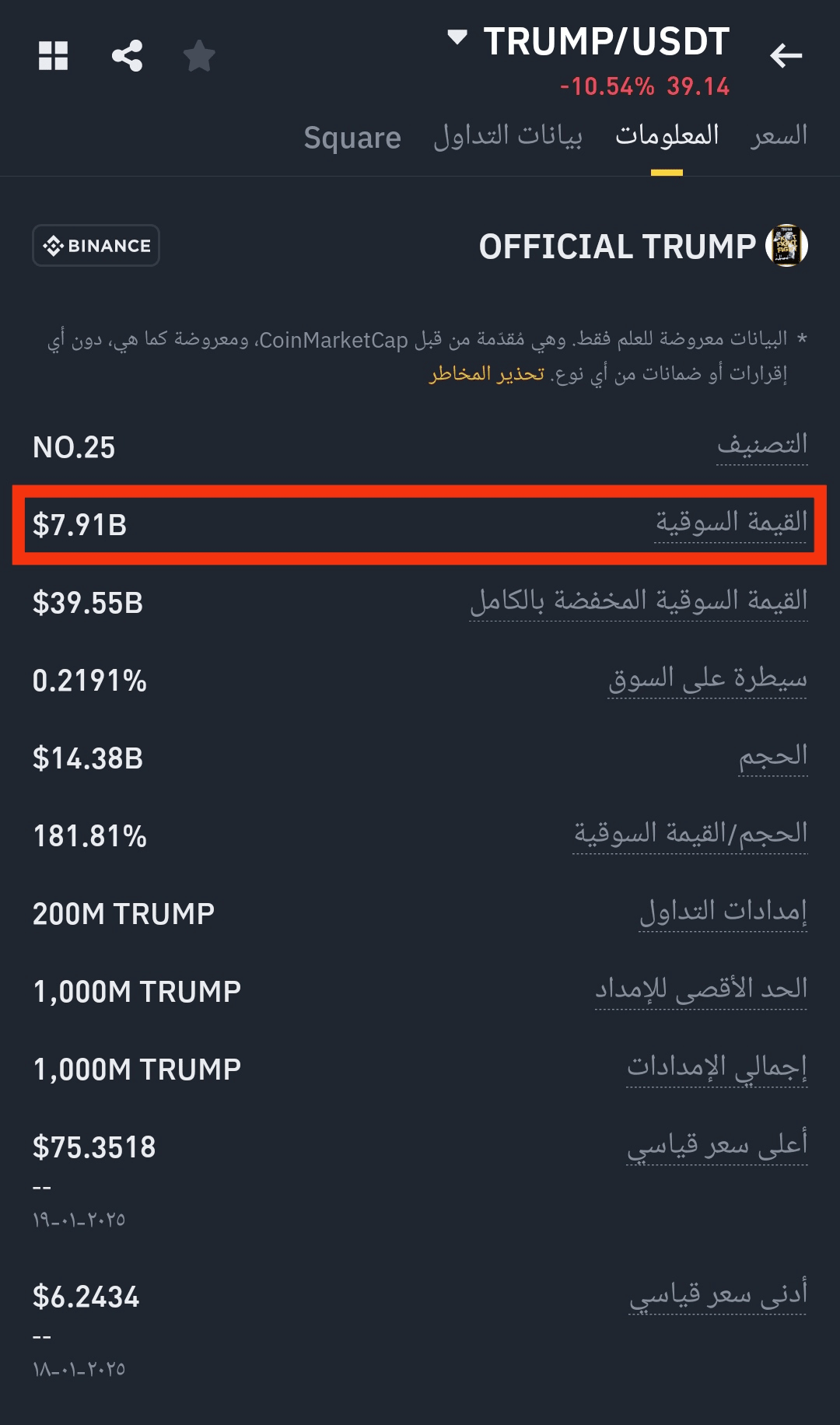The width and height of the screenshot is (840, 1425).
Task: Go back using the arrow icon
Action: point(786,56)
